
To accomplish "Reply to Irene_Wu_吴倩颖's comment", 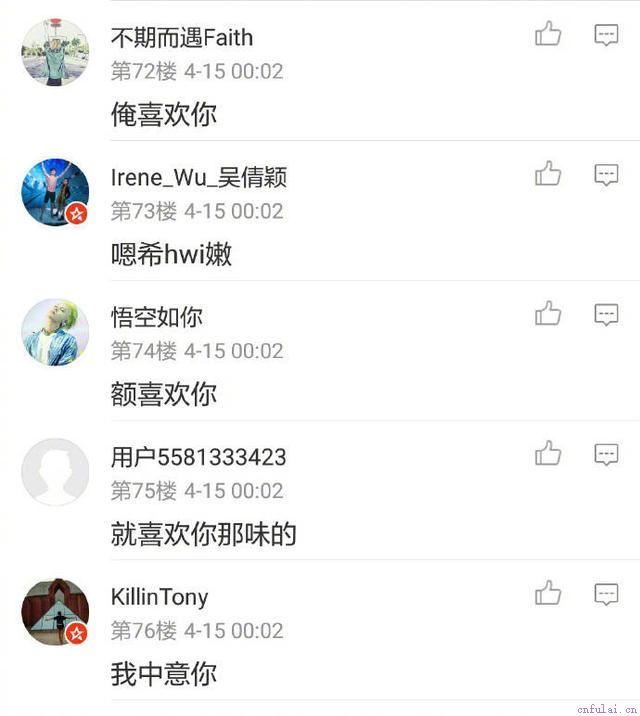I will (606, 175).
